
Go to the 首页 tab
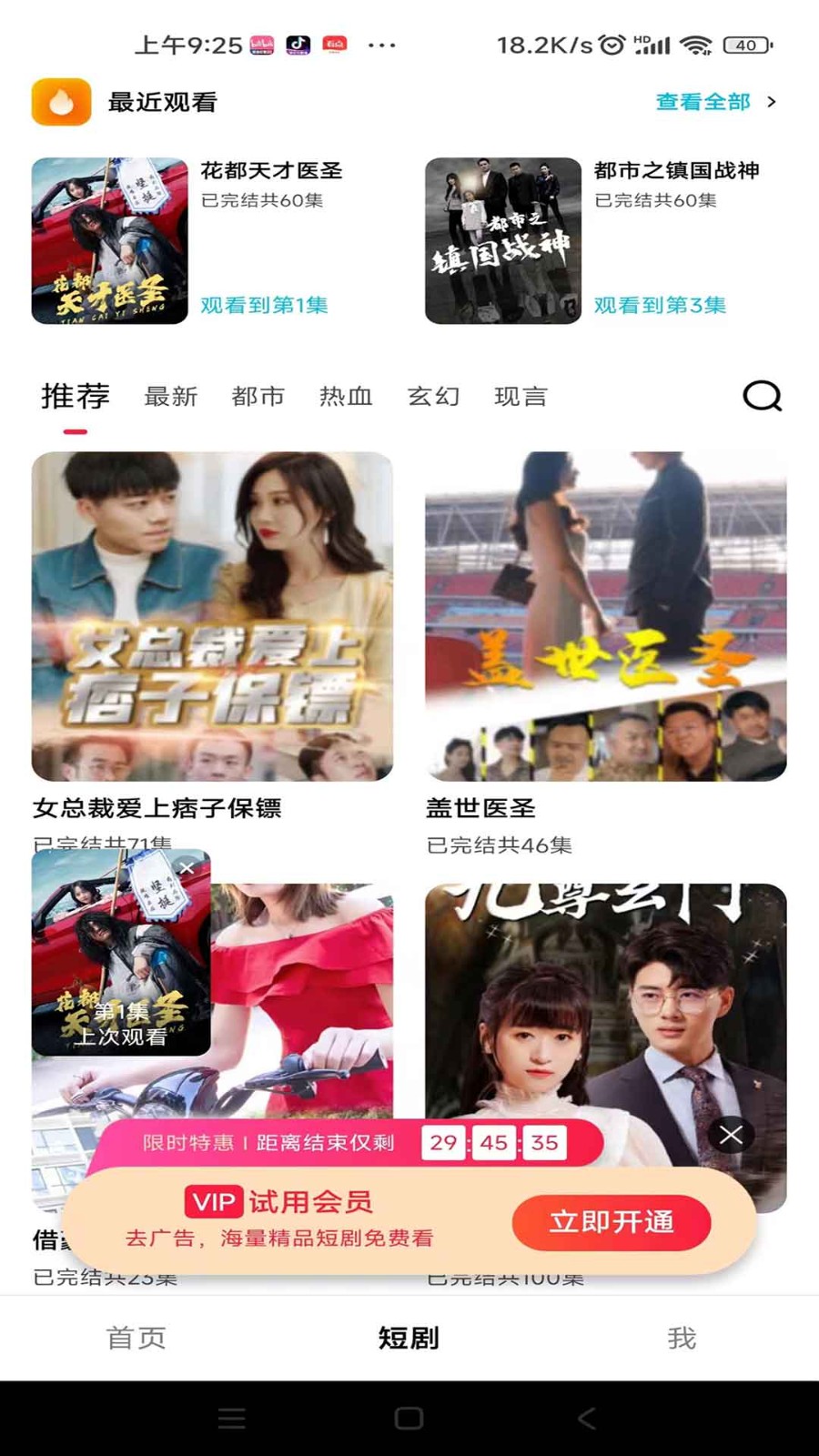click(x=136, y=1338)
